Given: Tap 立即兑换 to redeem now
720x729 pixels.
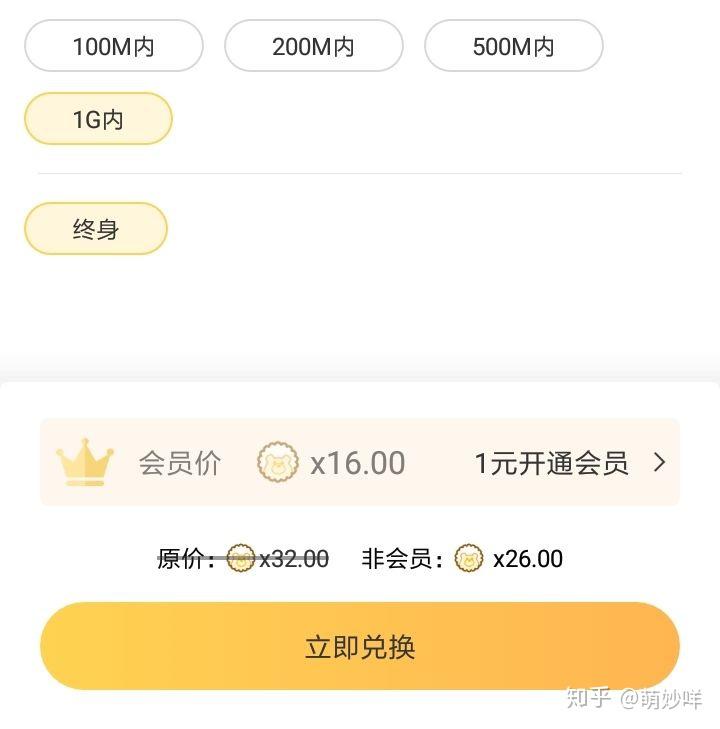Looking at the screenshot, I should (x=360, y=646).
